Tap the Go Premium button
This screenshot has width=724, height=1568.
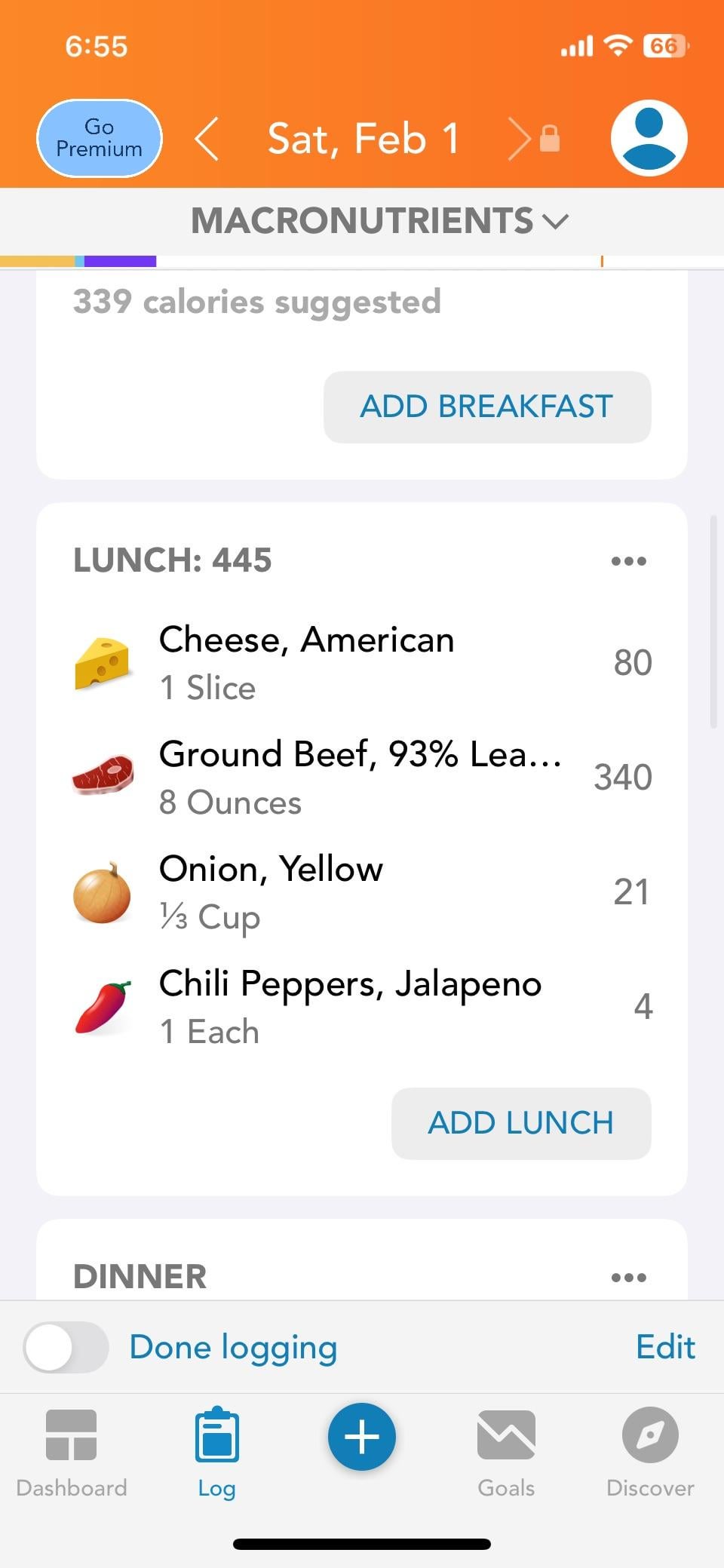[x=99, y=138]
